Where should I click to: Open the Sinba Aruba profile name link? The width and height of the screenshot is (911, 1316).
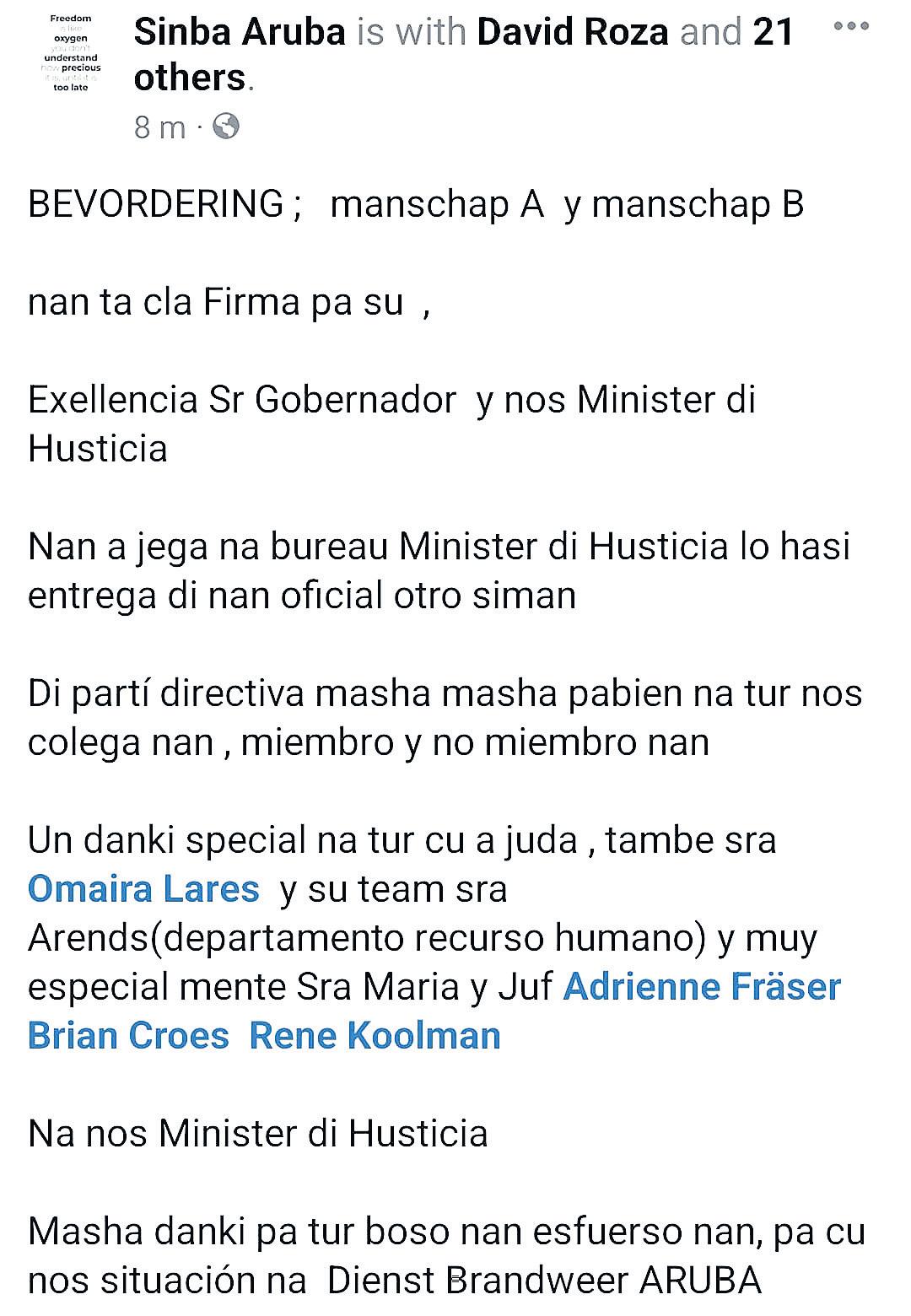tap(240, 32)
